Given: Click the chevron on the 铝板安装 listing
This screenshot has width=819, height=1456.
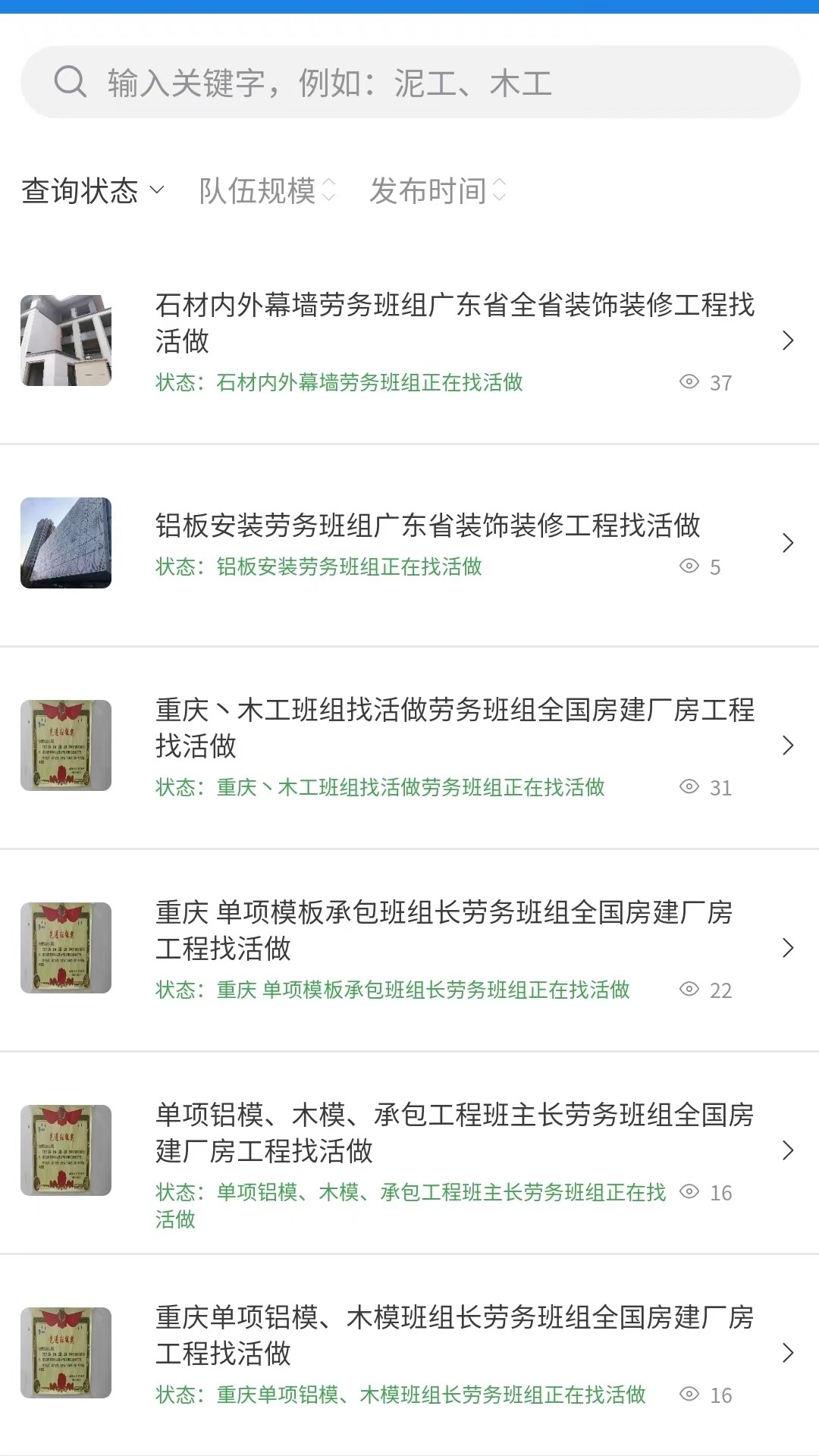Looking at the screenshot, I should [786, 544].
